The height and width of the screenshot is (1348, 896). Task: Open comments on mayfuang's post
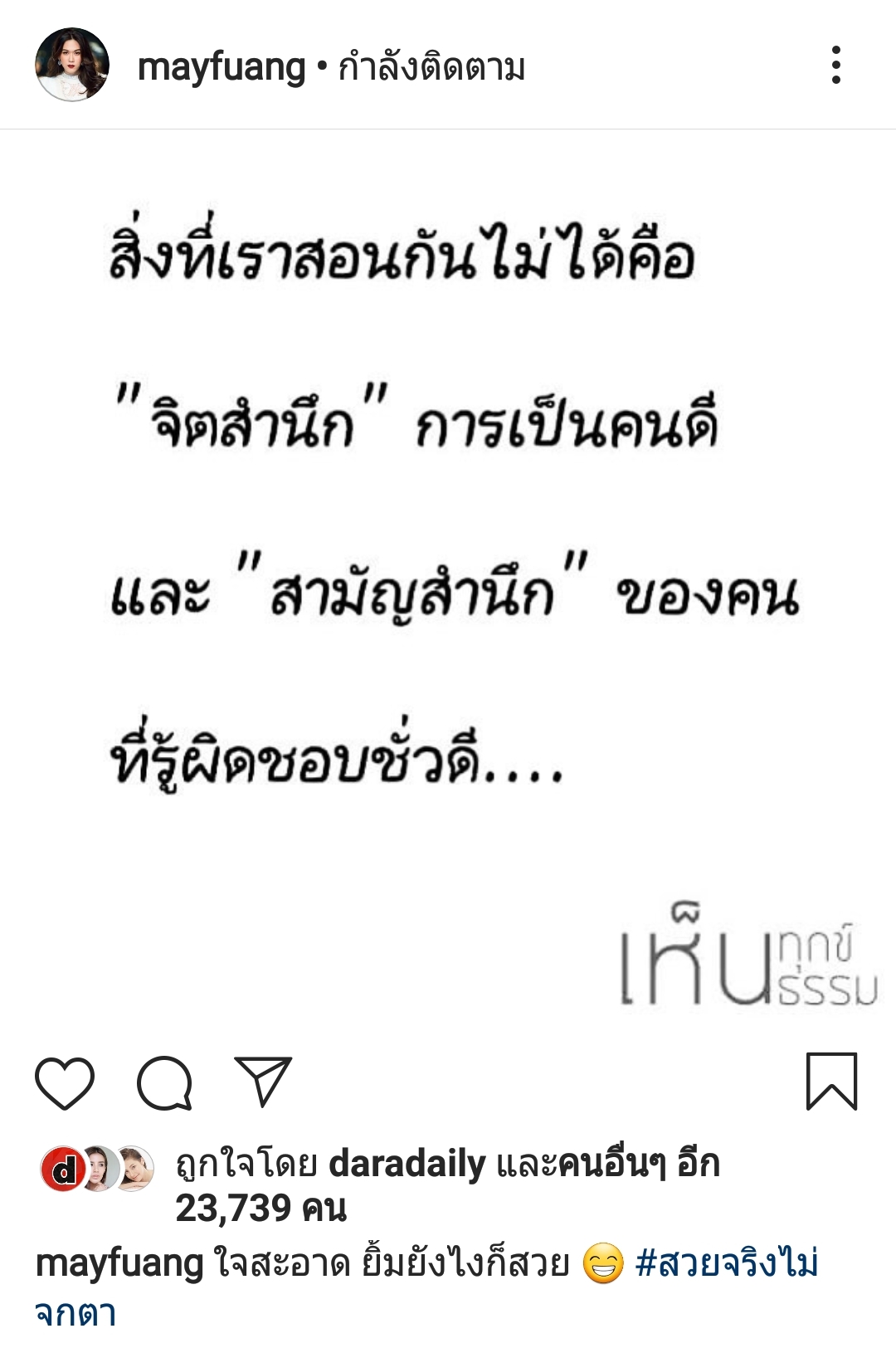164,1083
